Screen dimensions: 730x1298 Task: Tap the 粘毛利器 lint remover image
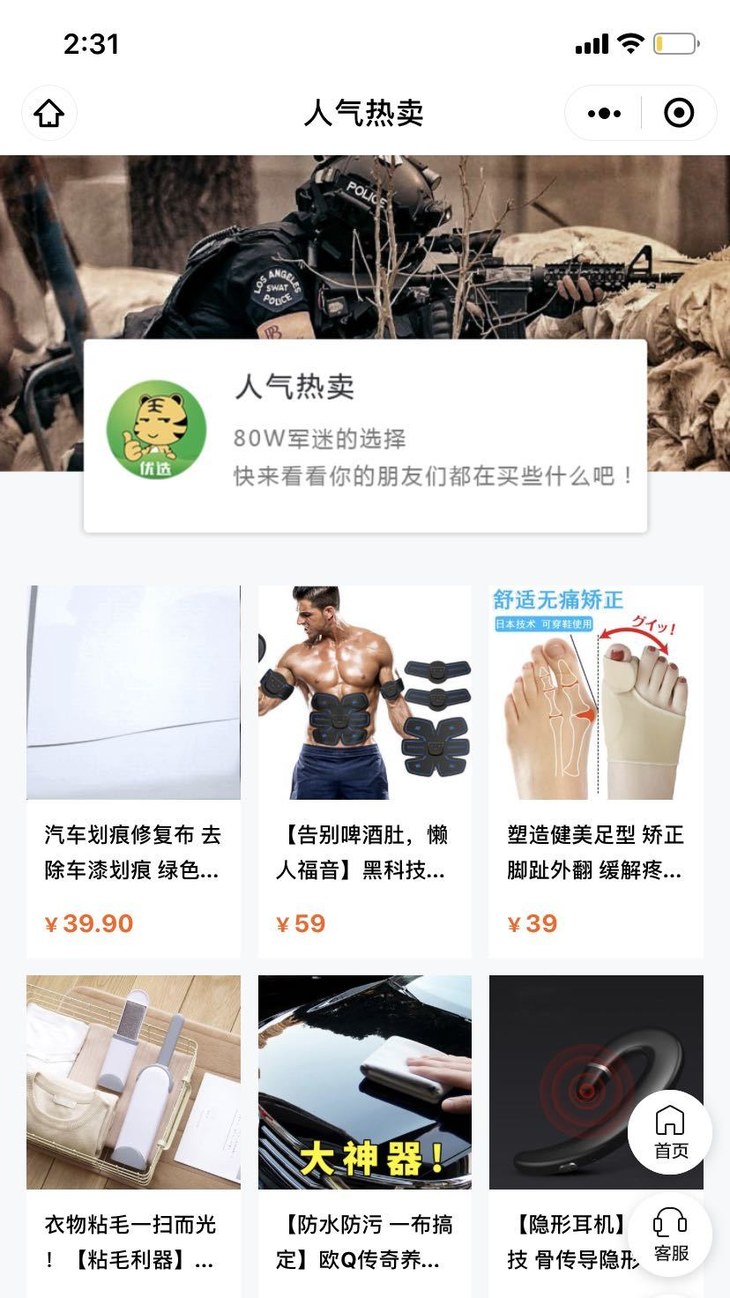[132, 1082]
